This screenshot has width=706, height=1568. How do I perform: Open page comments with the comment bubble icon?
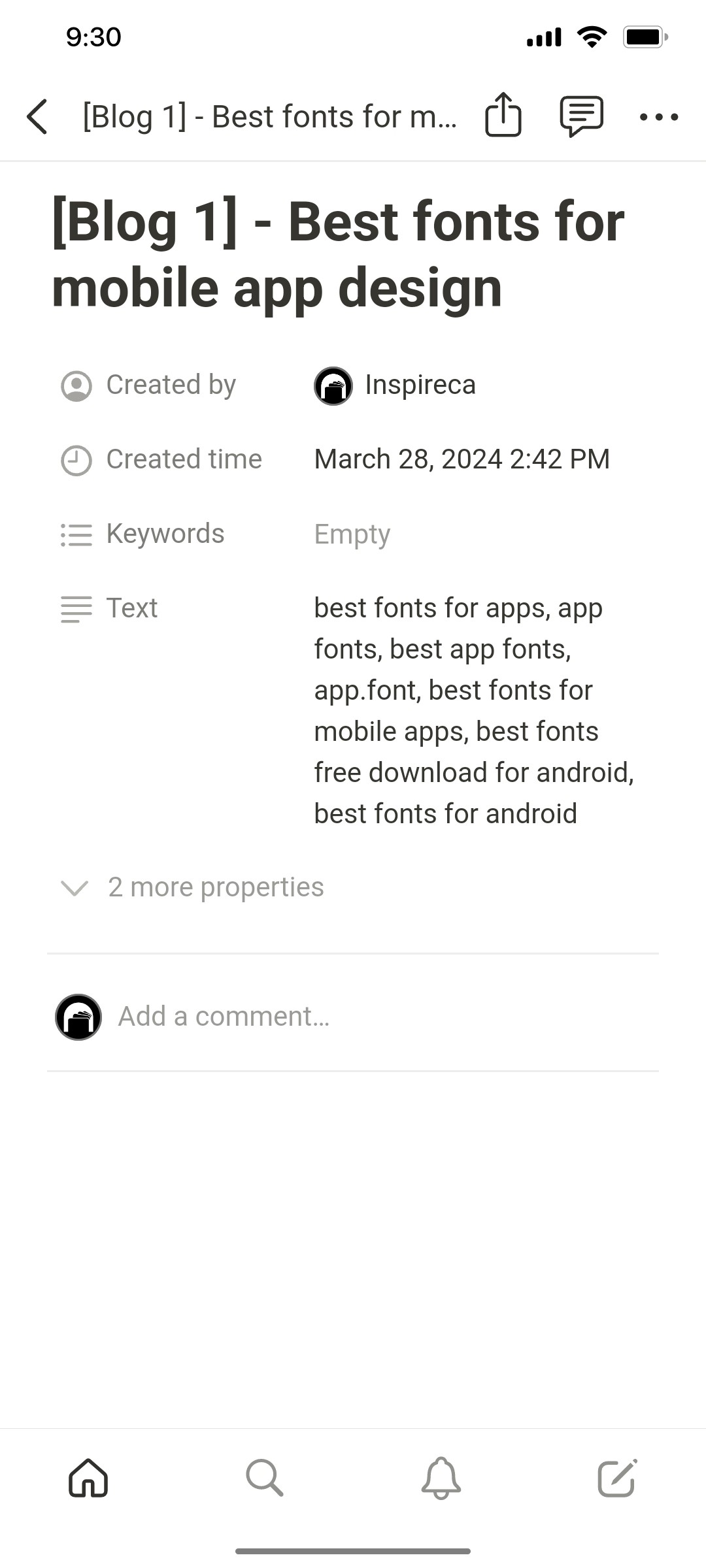click(x=580, y=116)
